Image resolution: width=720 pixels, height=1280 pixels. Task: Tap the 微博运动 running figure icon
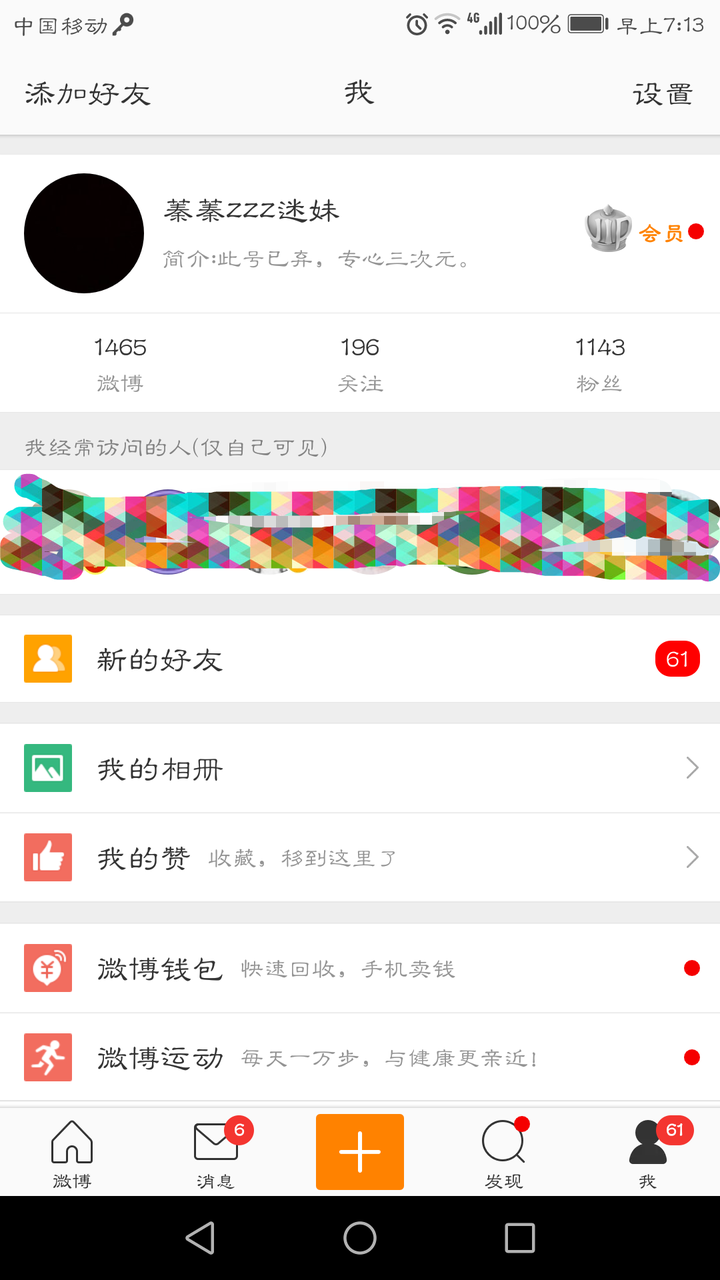(x=48, y=1056)
